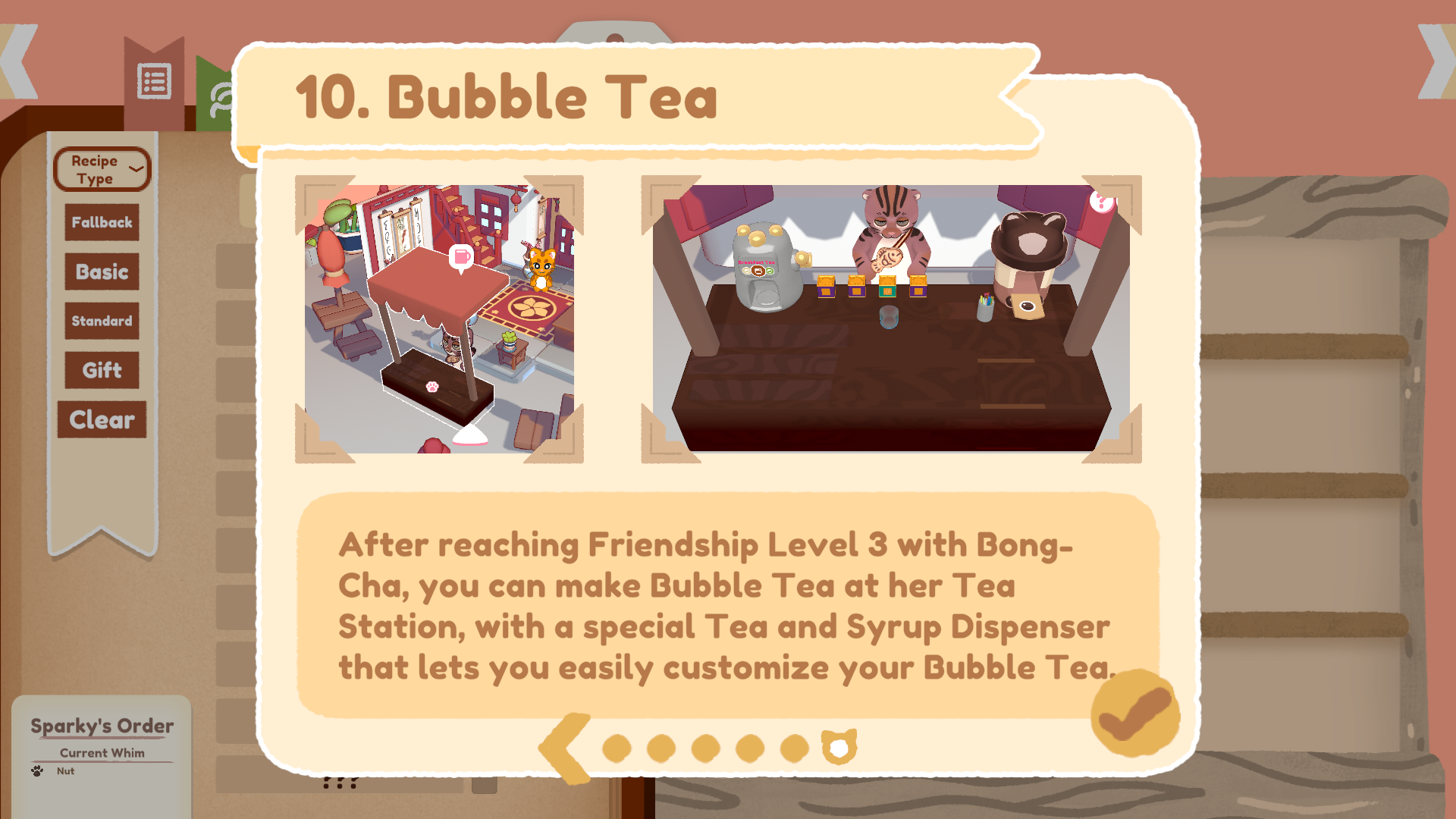Open the list bookmark tab
Viewport: 1456px width, 819px height.
pos(154,82)
